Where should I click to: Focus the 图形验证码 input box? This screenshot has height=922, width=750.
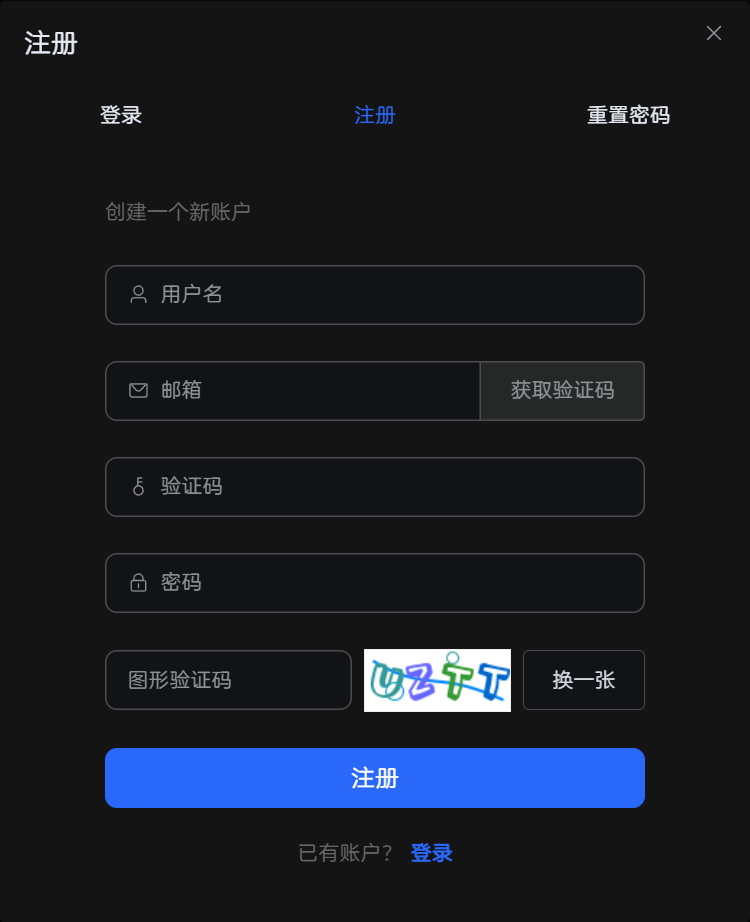pos(229,681)
